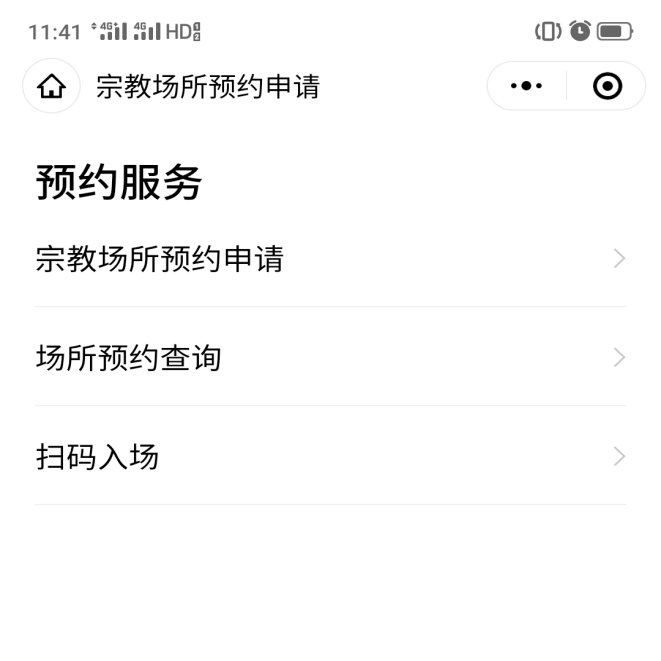Open 宗教场所预约申请 row

click(x=330, y=259)
